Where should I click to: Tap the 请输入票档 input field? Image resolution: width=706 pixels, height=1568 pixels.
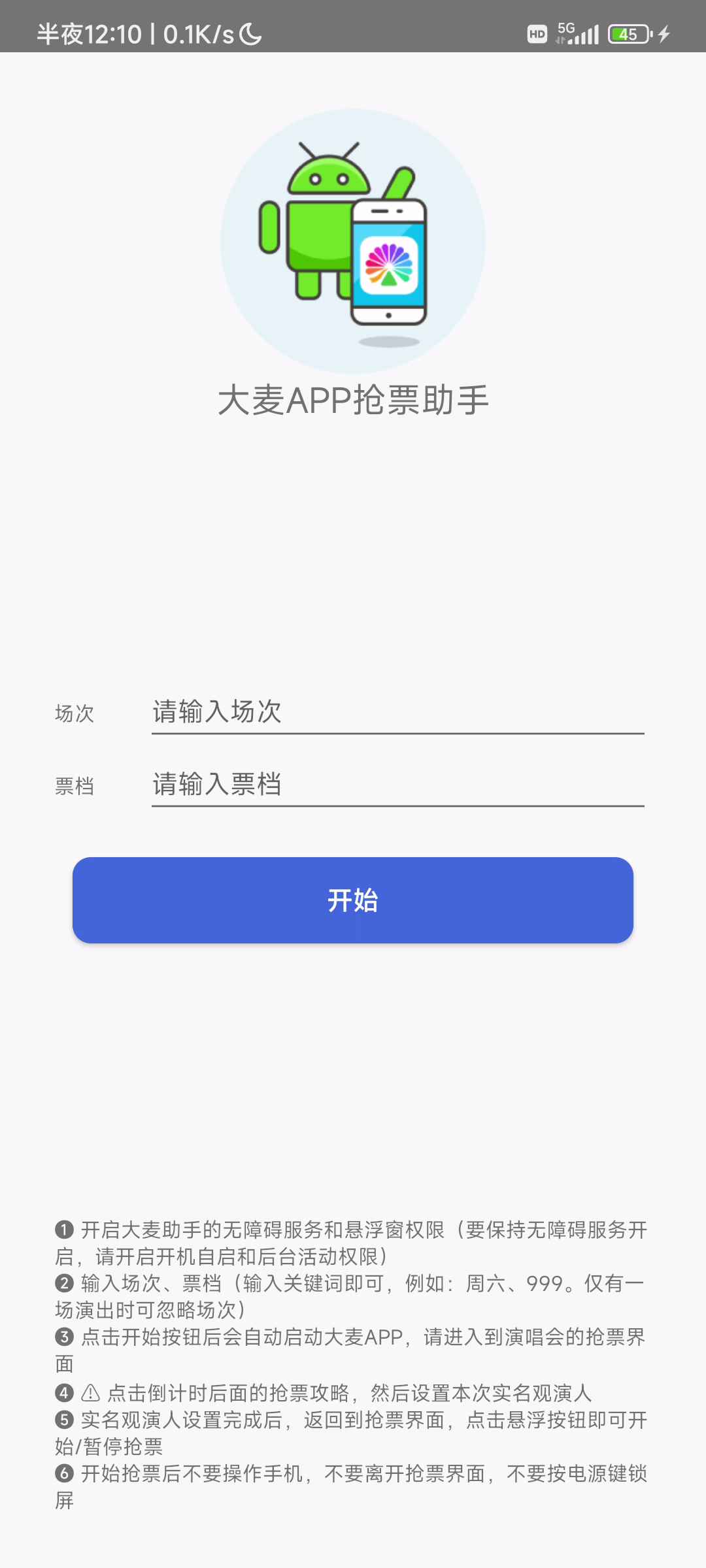coord(397,785)
